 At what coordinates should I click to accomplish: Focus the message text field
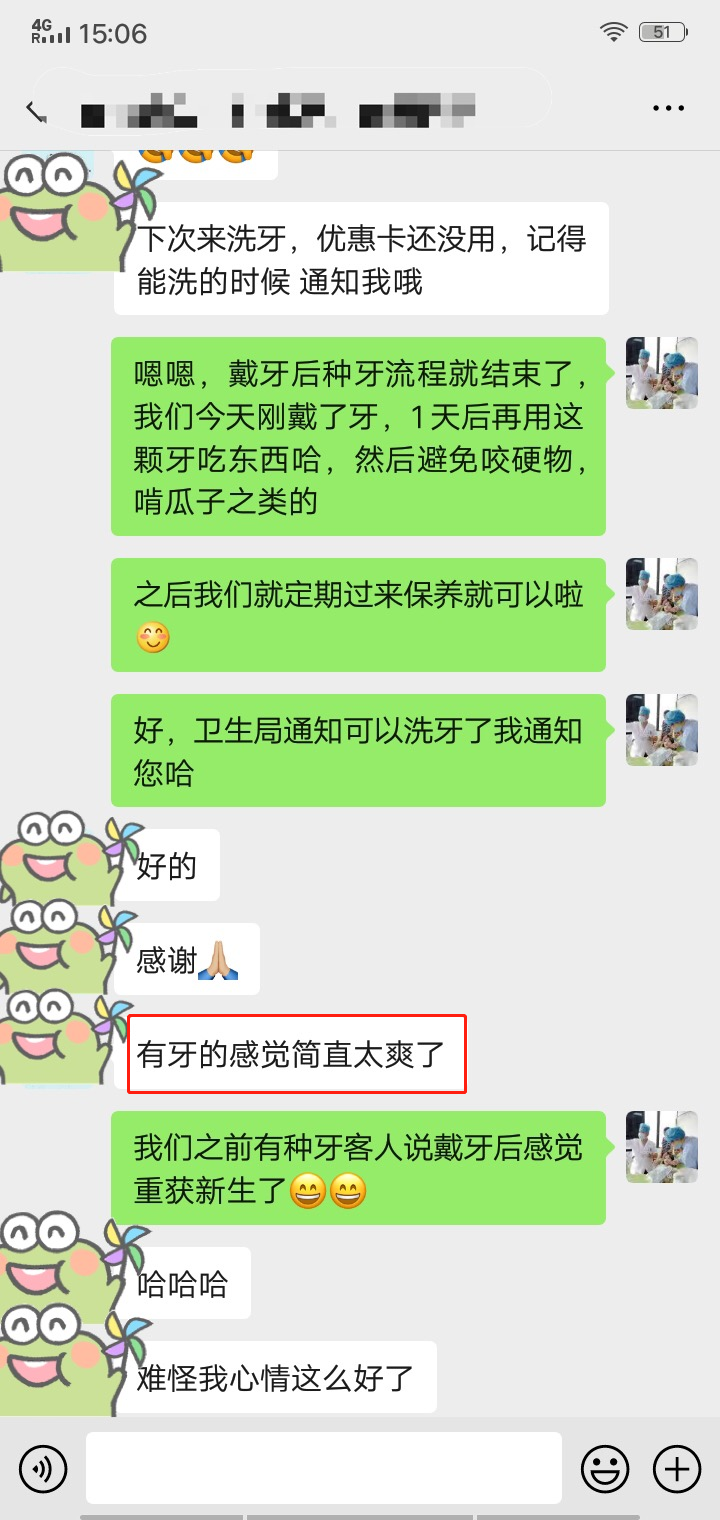pyautogui.click(x=323, y=1468)
